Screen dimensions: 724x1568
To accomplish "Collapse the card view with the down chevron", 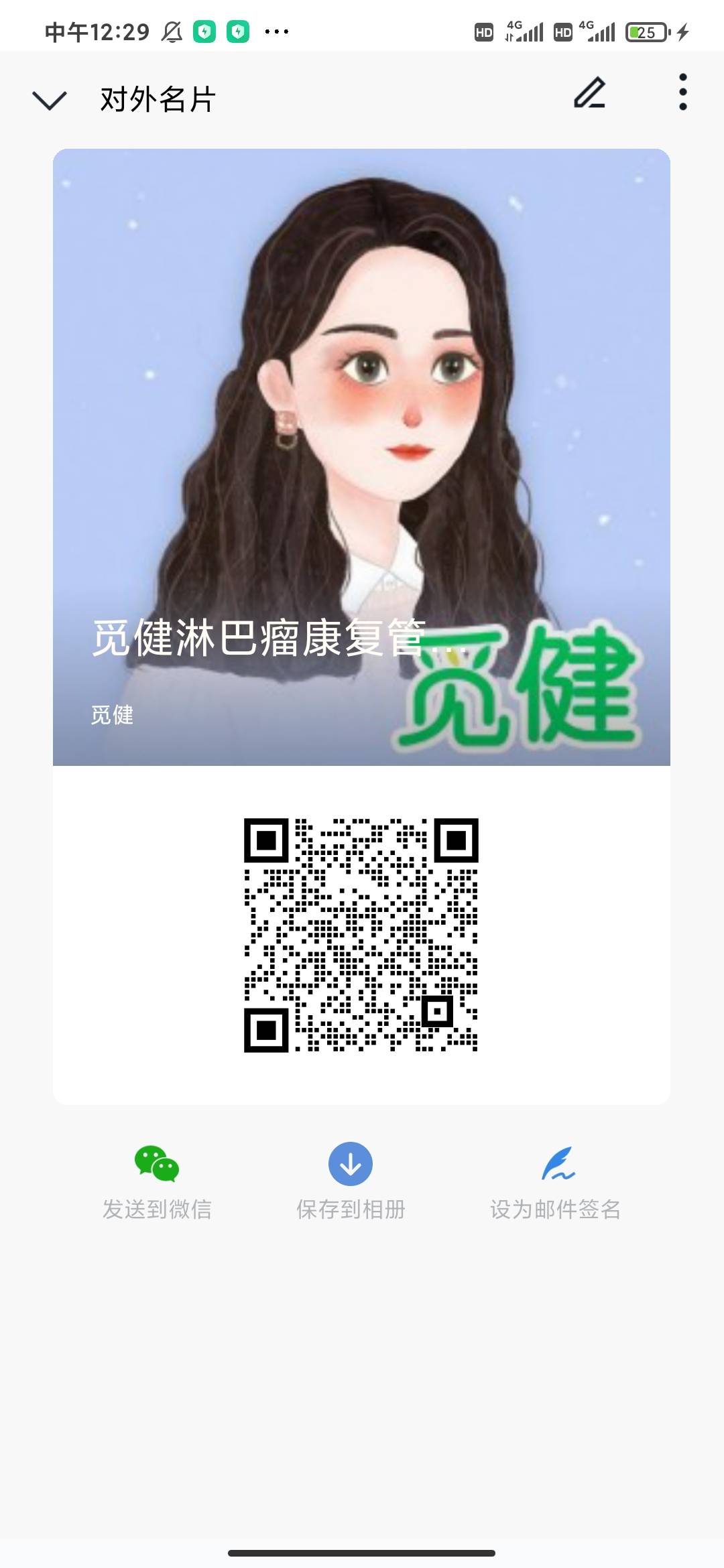I will pos(48,99).
